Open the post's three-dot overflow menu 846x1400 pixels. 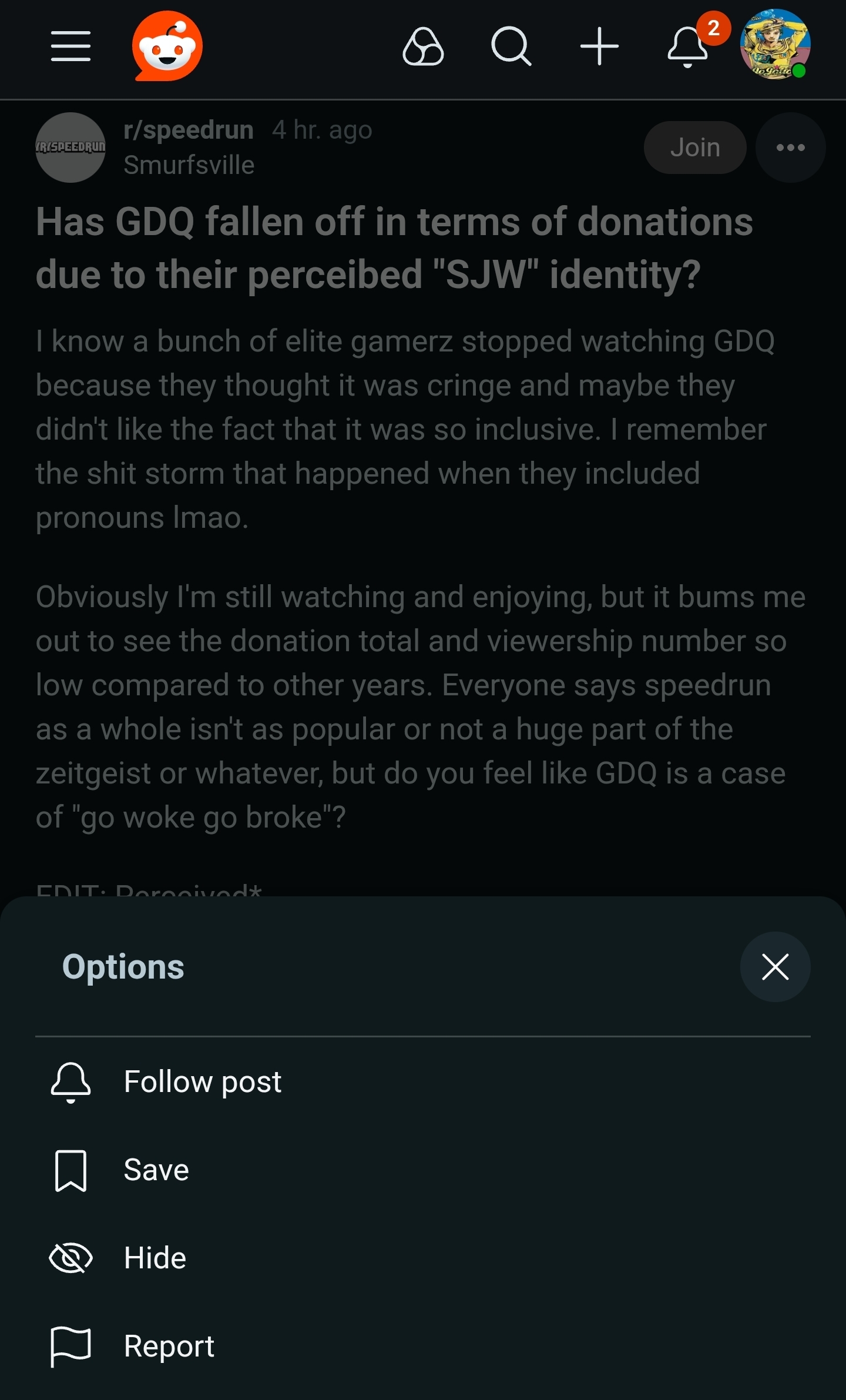(790, 148)
